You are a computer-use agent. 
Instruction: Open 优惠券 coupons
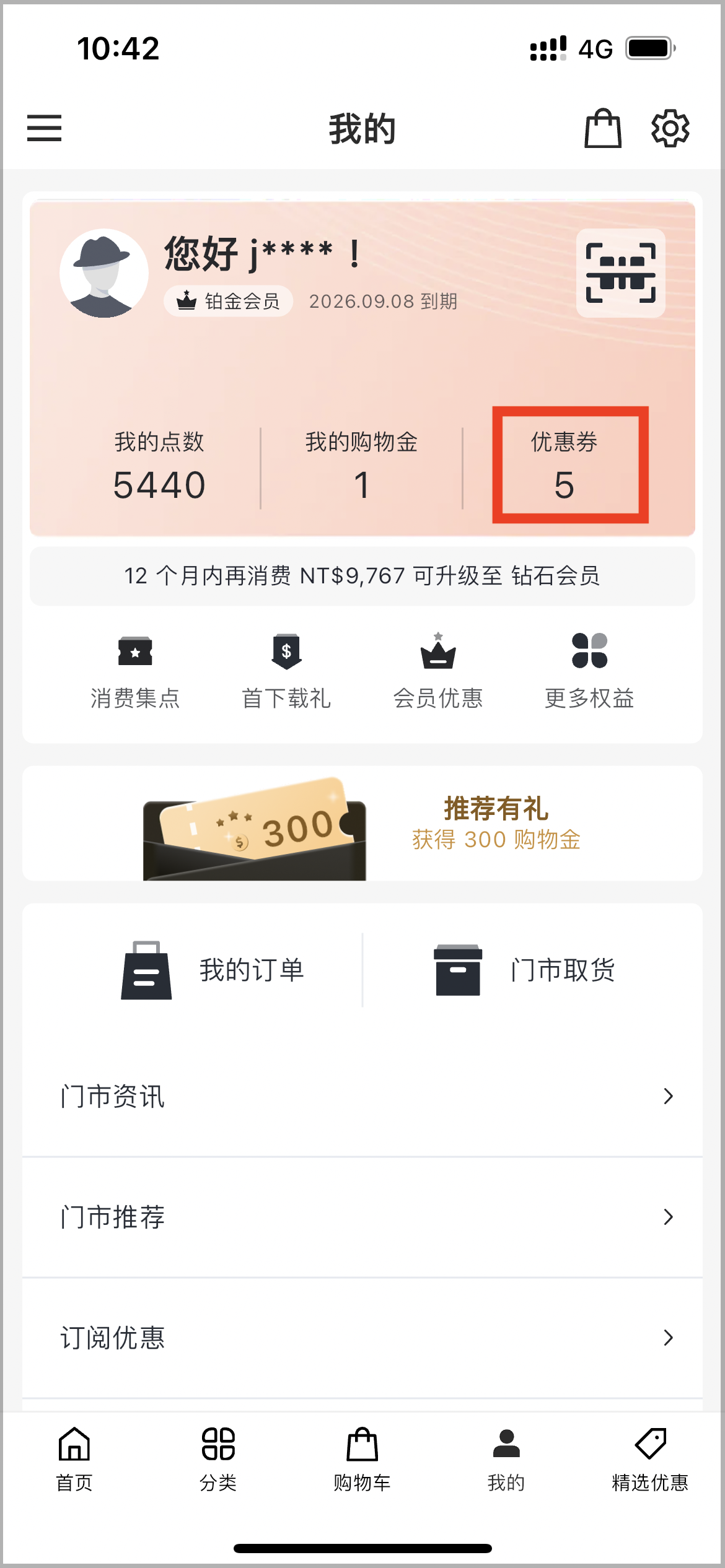[564, 466]
